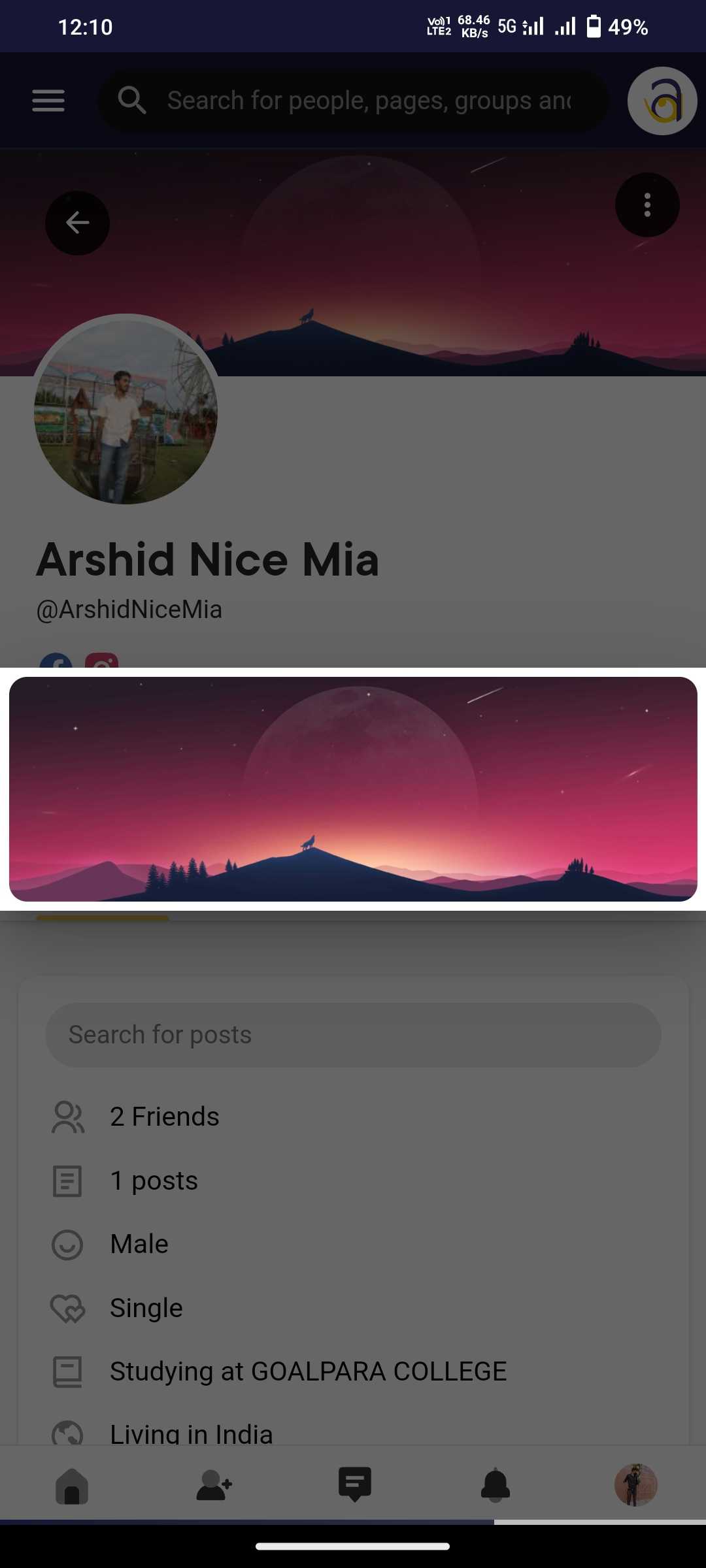Image resolution: width=706 pixels, height=1568 pixels.
Task: Open the round app logo avatar in top bar
Action: [x=662, y=101]
